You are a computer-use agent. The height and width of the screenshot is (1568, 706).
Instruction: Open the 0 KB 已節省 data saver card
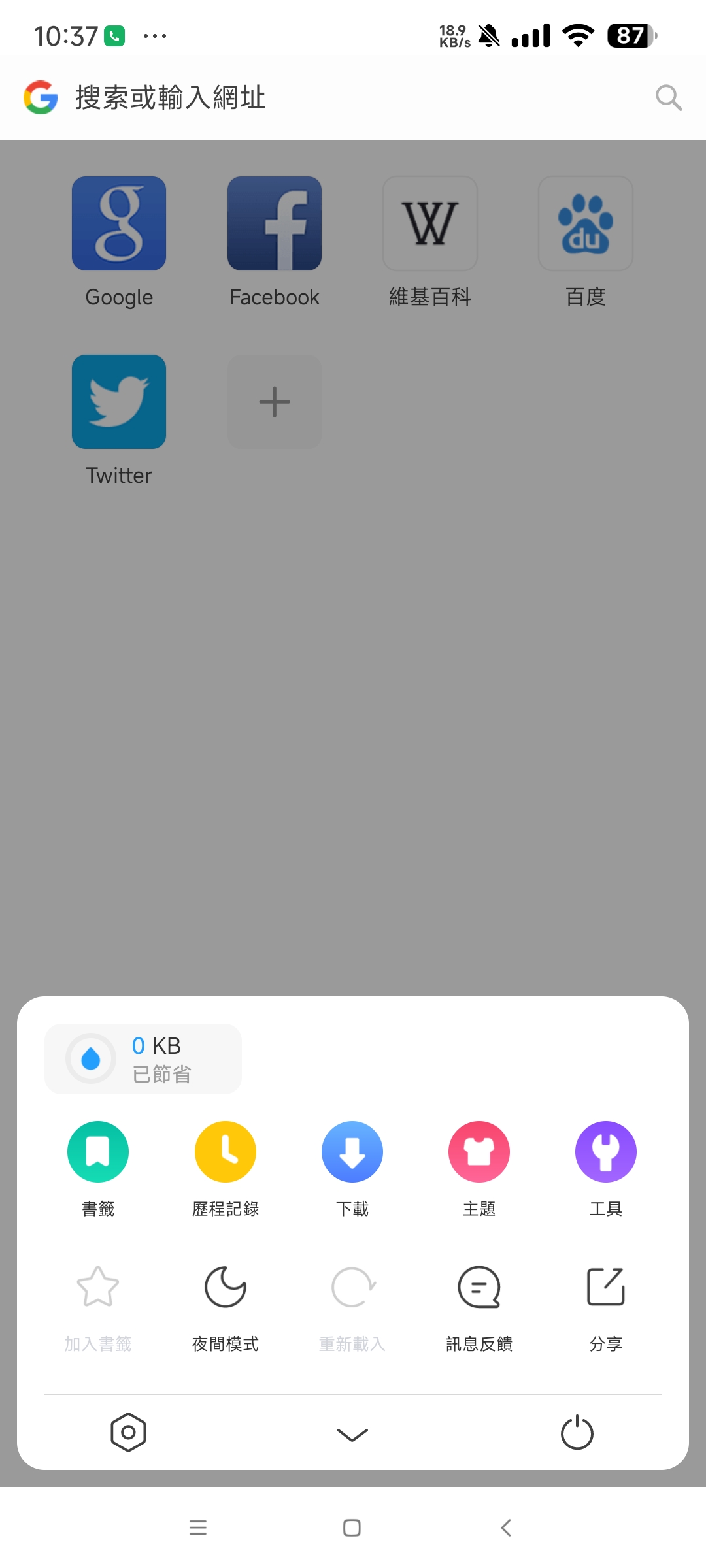143,1059
